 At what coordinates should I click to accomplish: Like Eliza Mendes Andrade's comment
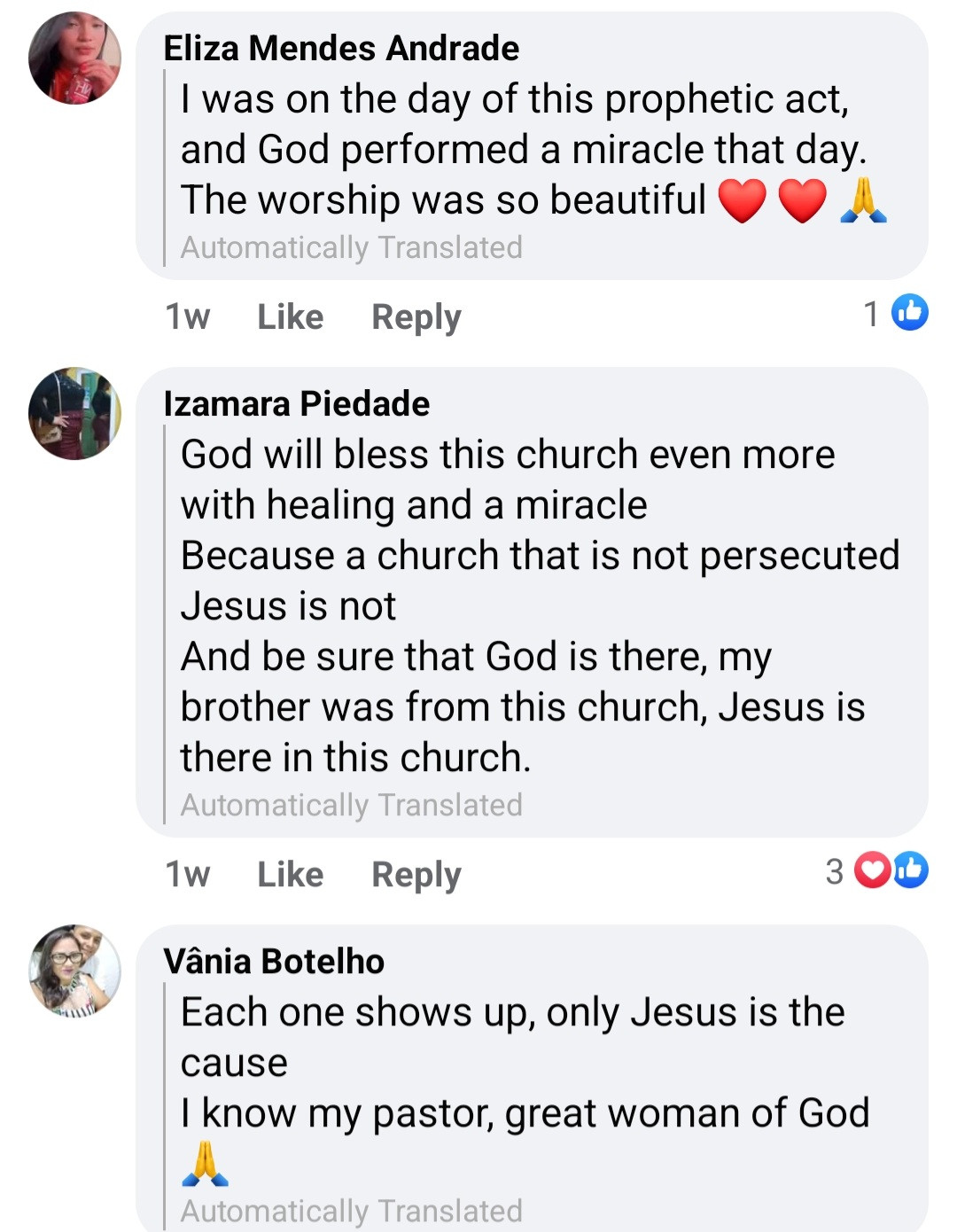[288, 316]
